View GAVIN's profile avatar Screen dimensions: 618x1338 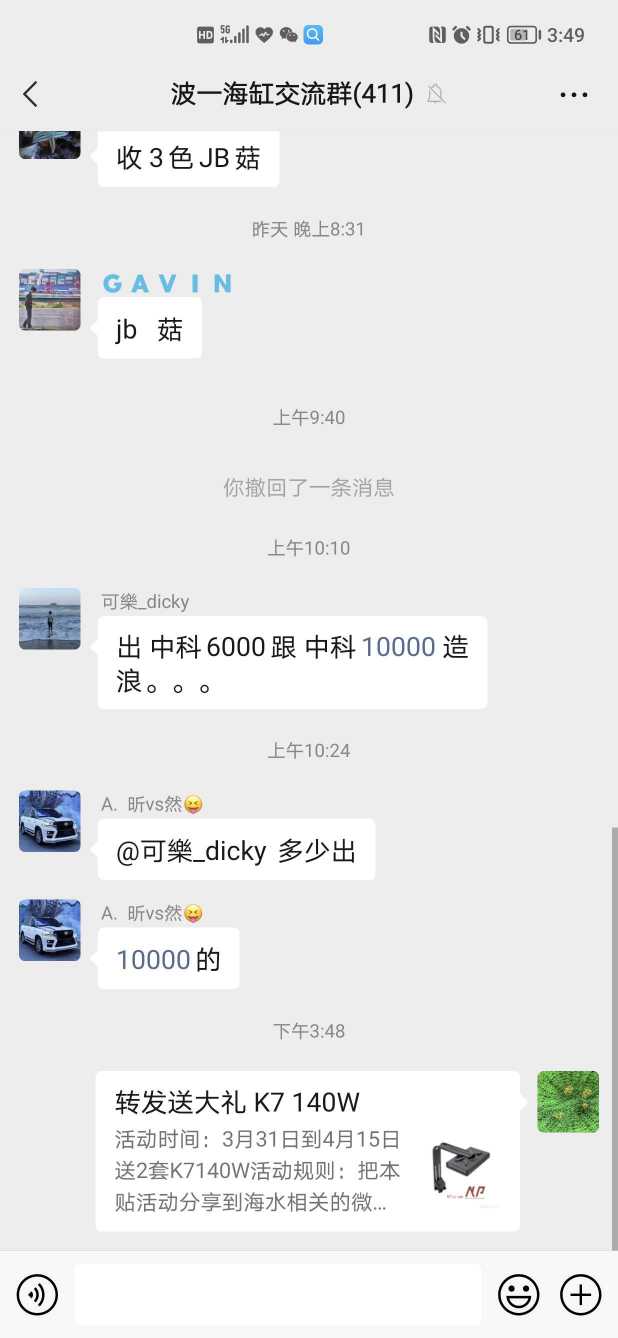point(50,299)
